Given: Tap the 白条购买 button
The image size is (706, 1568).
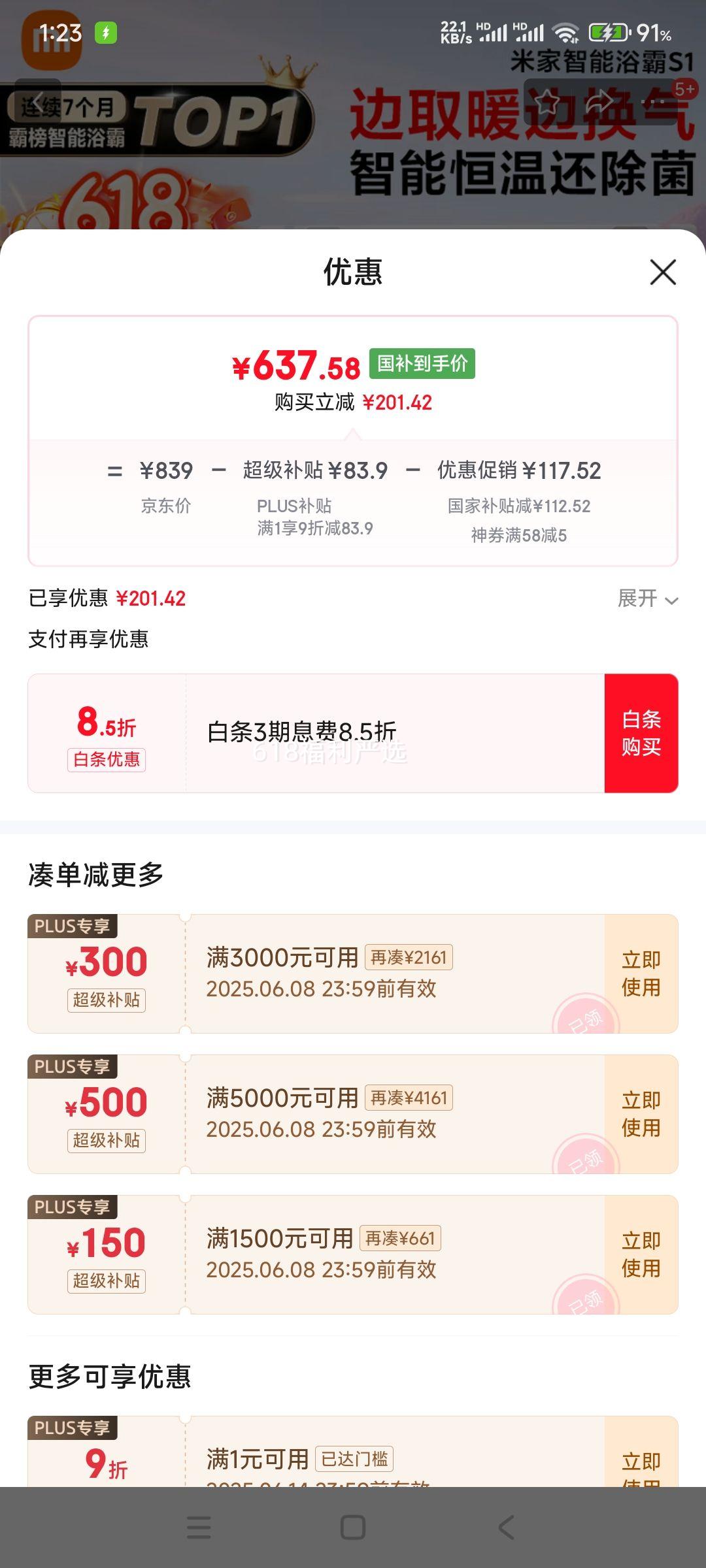Looking at the screenshot, I should 641,733.
